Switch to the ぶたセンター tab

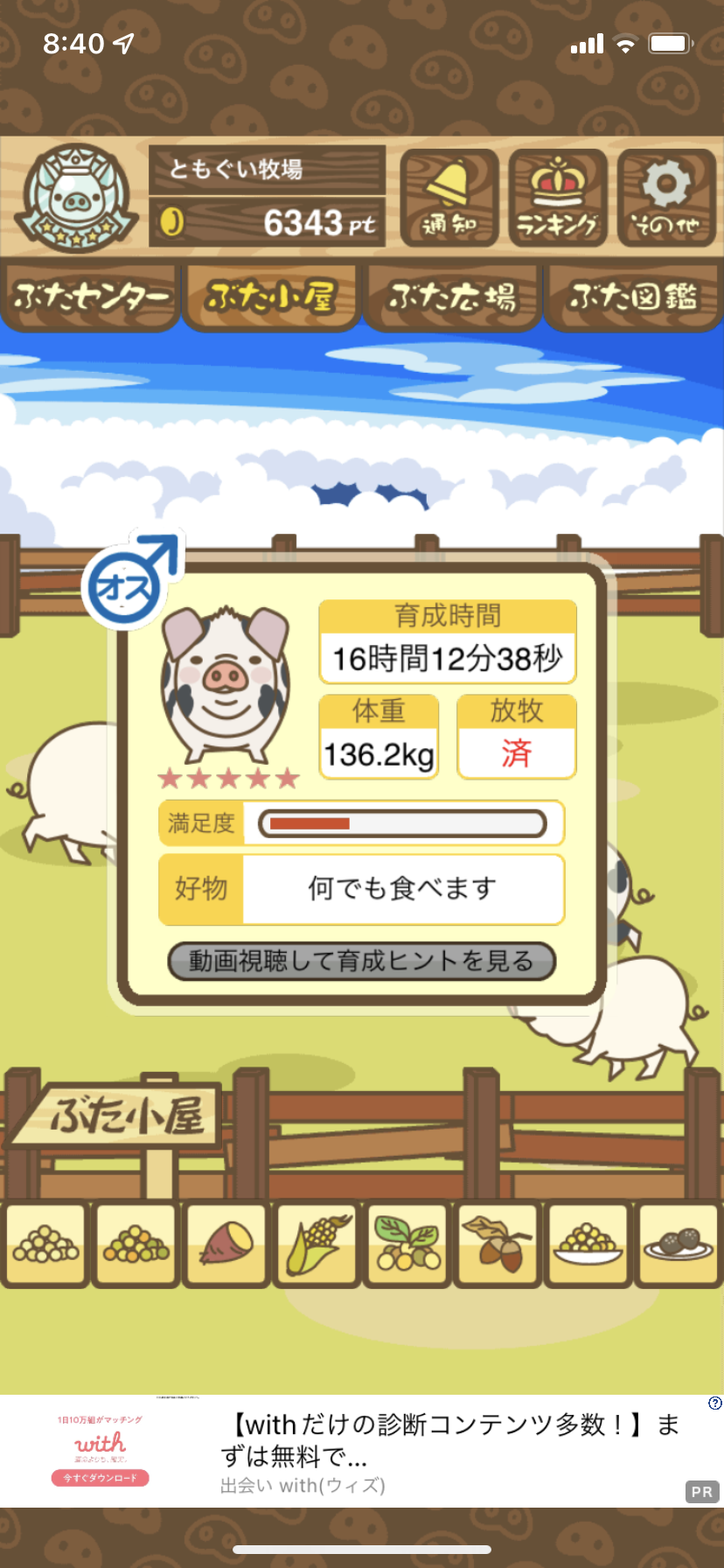click(x=91, y=297)
